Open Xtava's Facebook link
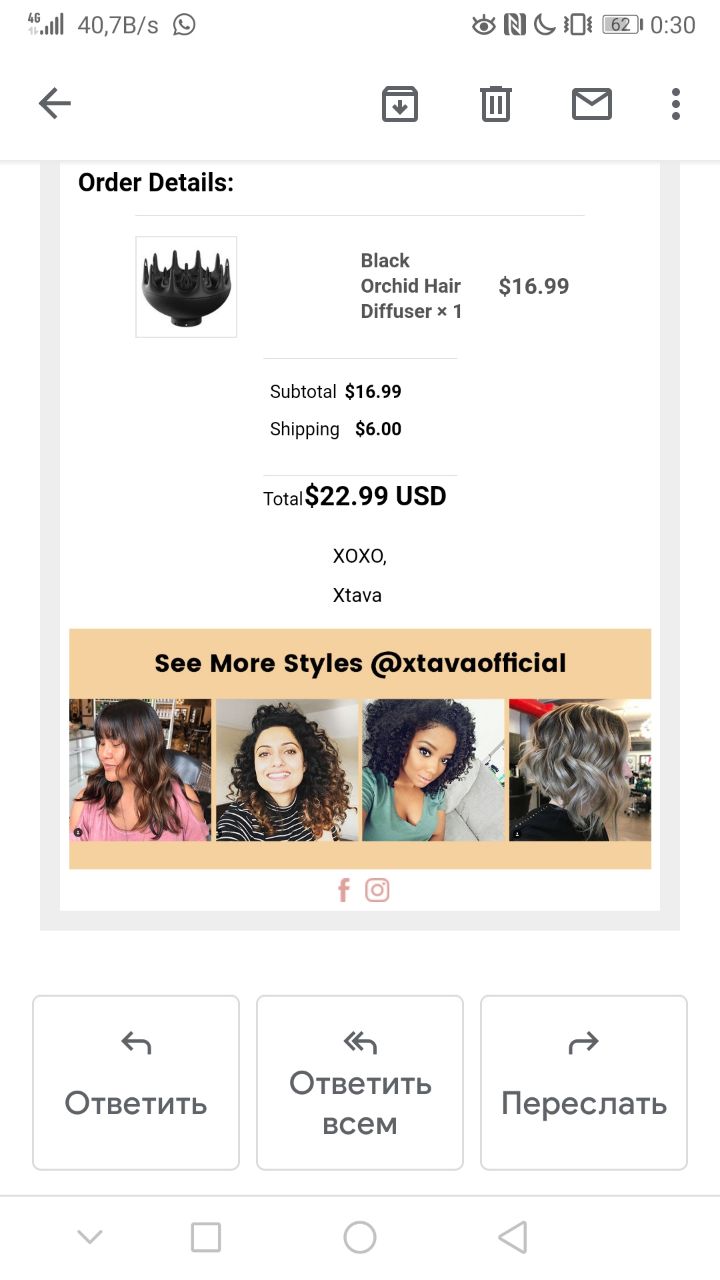The image size is (720, 1280). [343, 890]
